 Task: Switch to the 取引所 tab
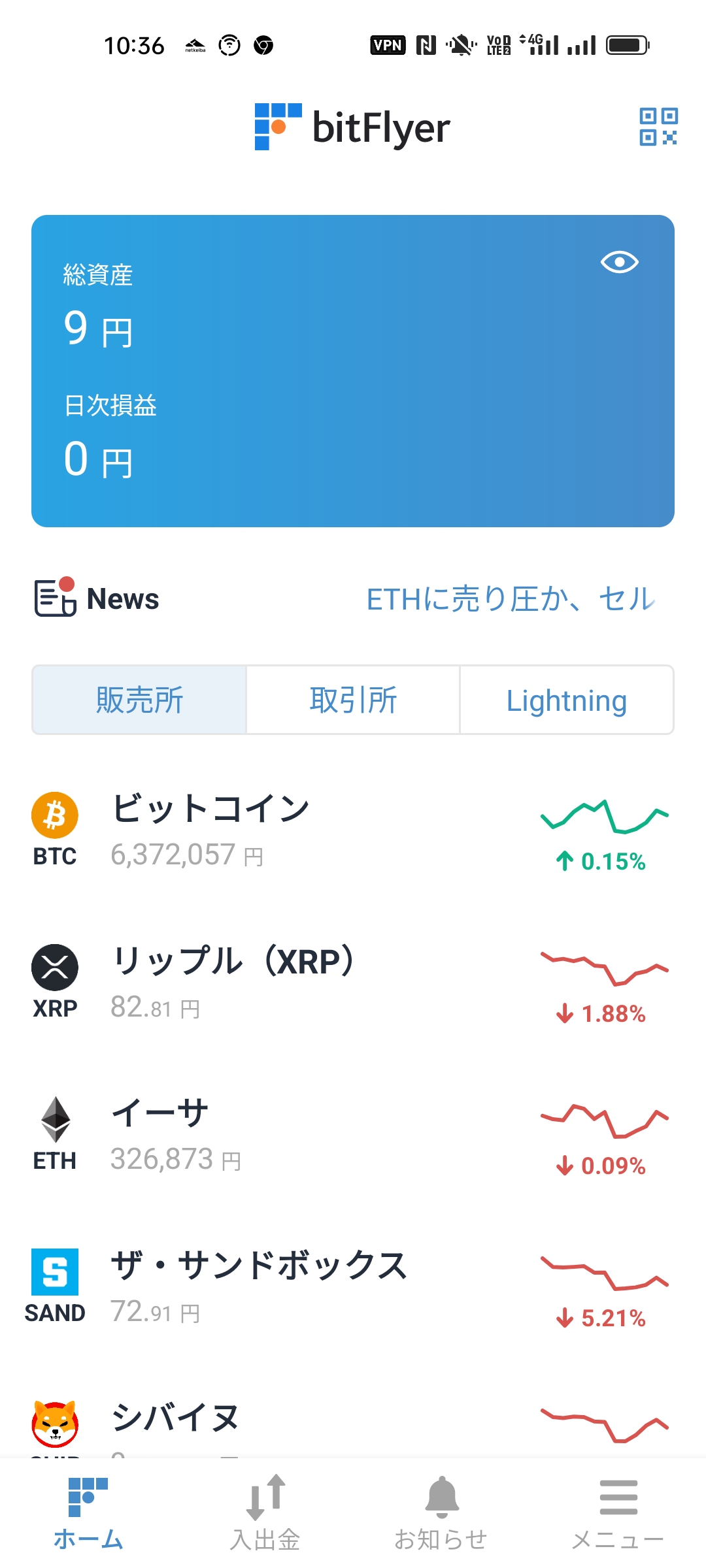coord(353,700)
